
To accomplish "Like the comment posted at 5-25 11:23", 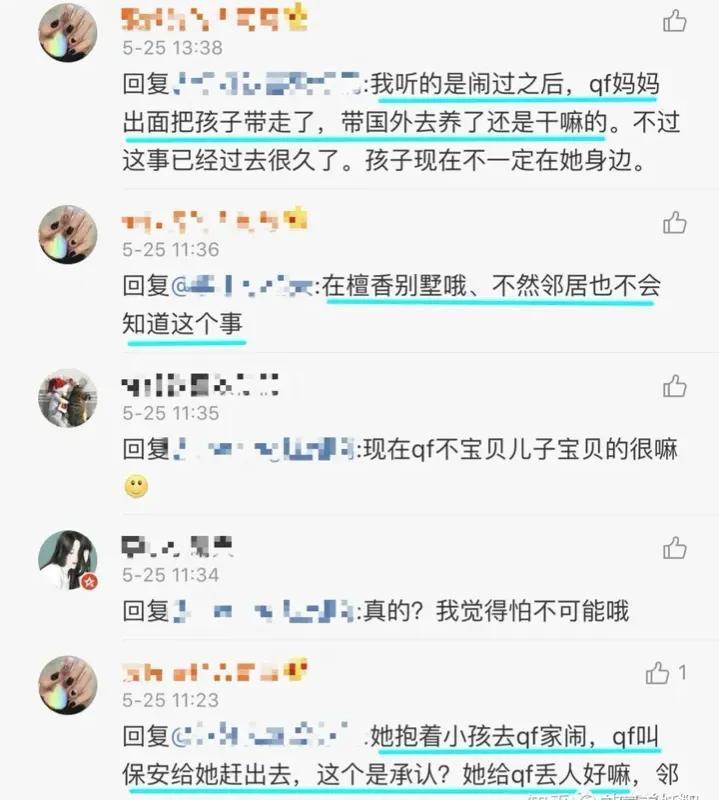I will click(x=658, y=673).
